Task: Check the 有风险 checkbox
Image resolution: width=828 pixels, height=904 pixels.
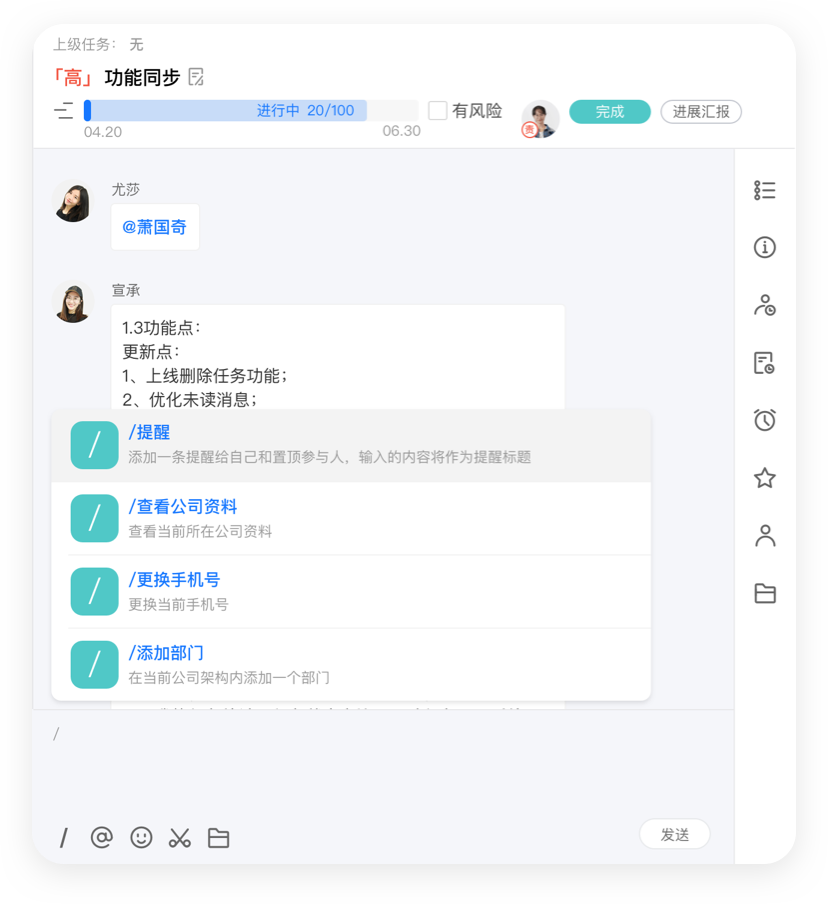Action: 438,111
